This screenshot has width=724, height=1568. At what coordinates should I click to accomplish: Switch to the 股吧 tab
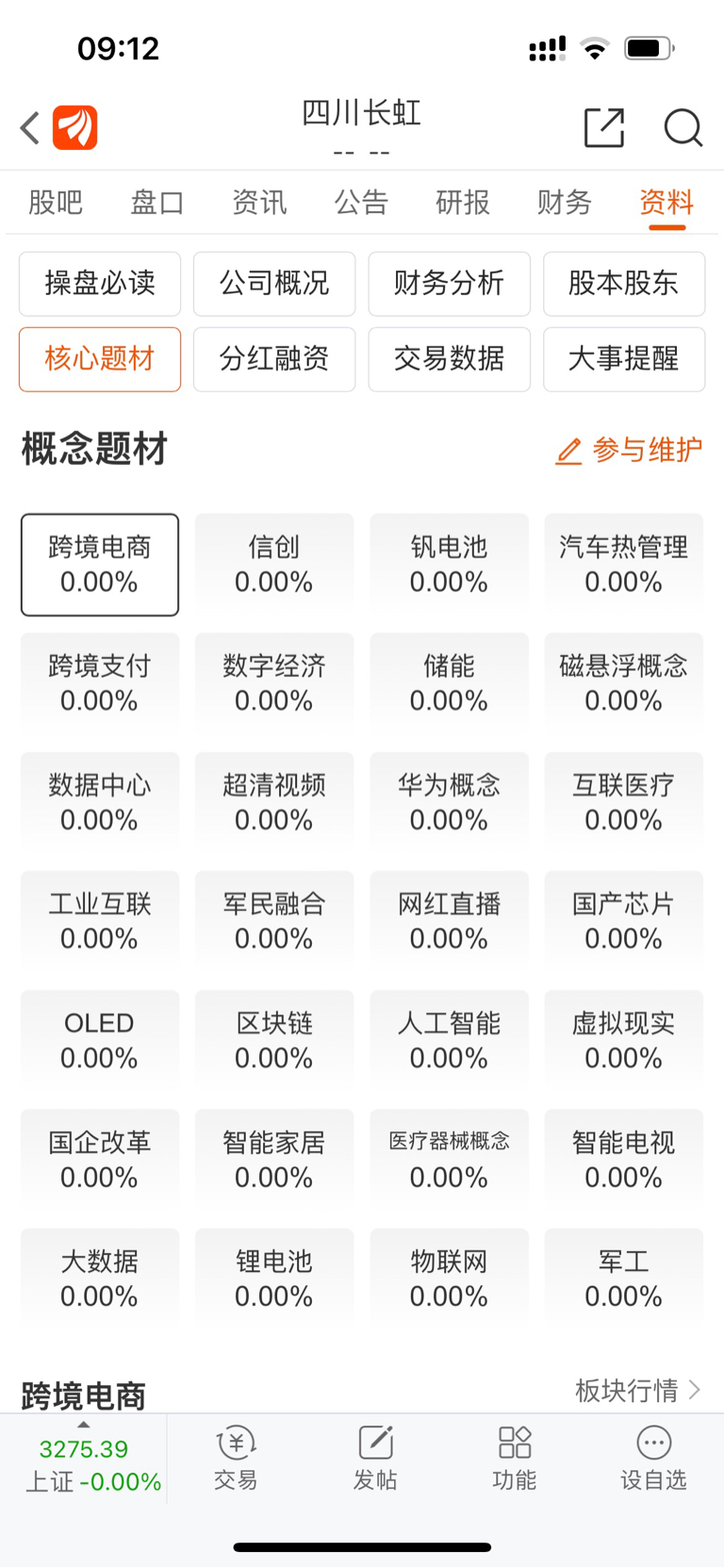(56, 202)
